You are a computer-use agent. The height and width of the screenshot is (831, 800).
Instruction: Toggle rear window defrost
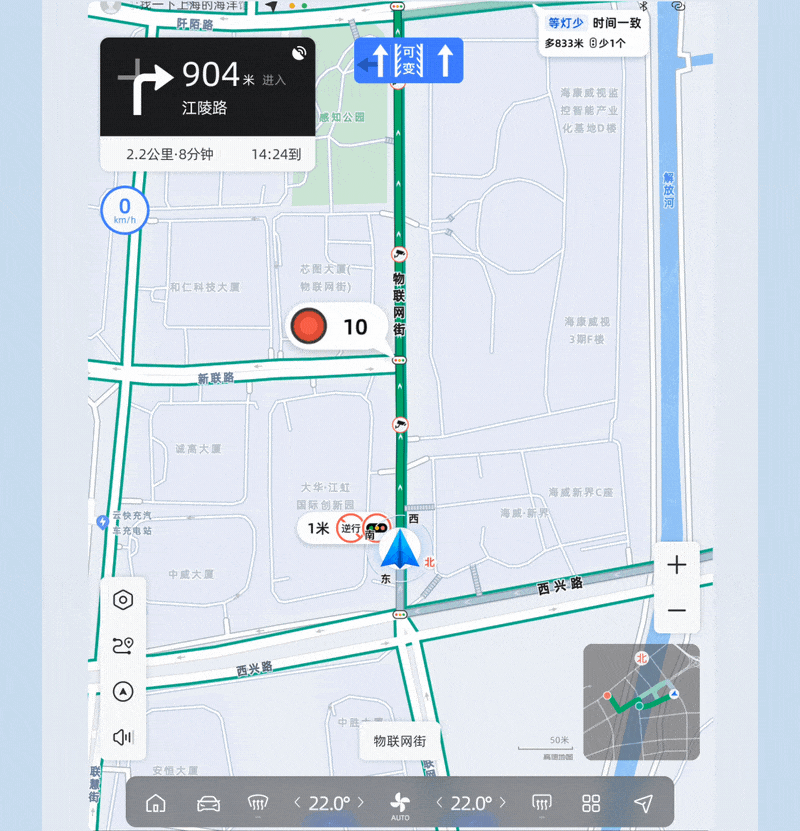click(x=543, y=803)
